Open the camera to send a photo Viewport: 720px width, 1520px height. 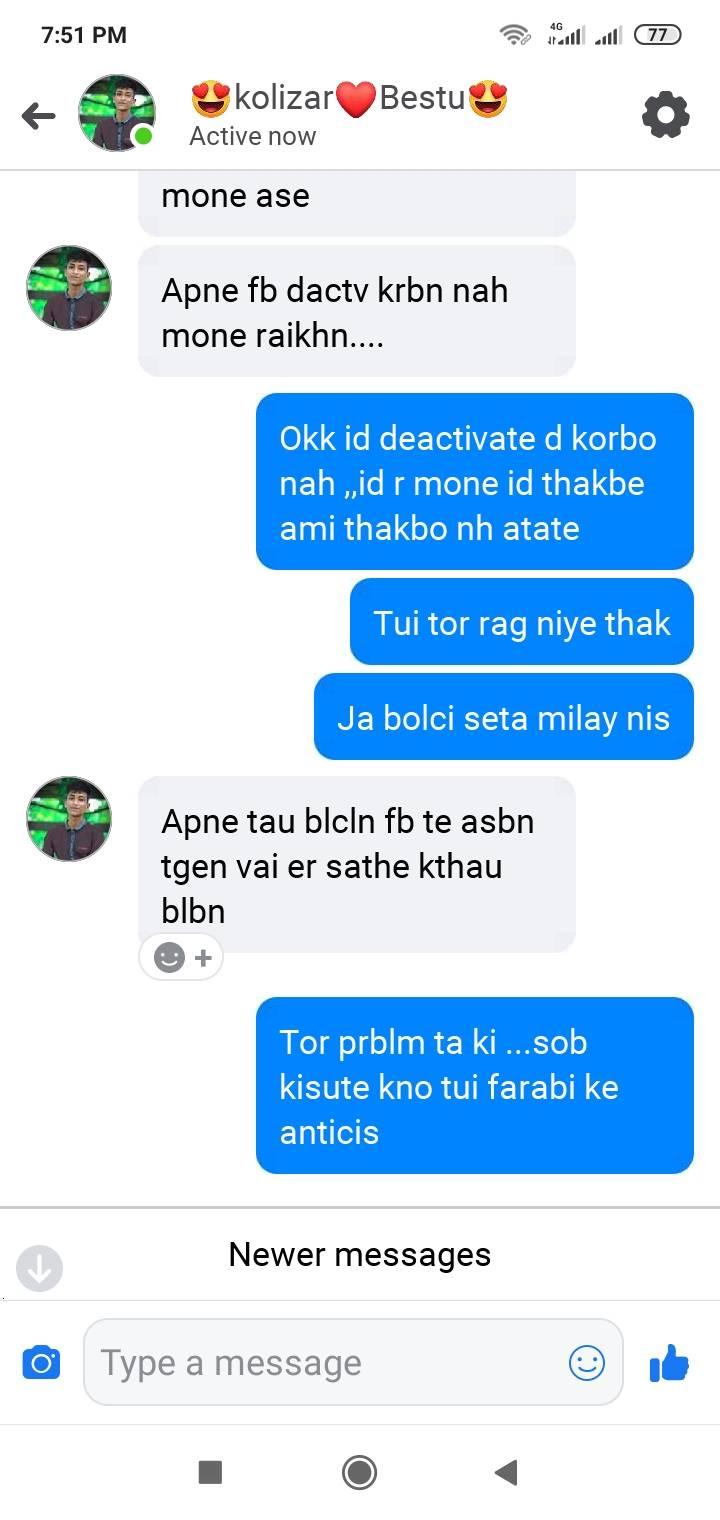coord(41,1362)
